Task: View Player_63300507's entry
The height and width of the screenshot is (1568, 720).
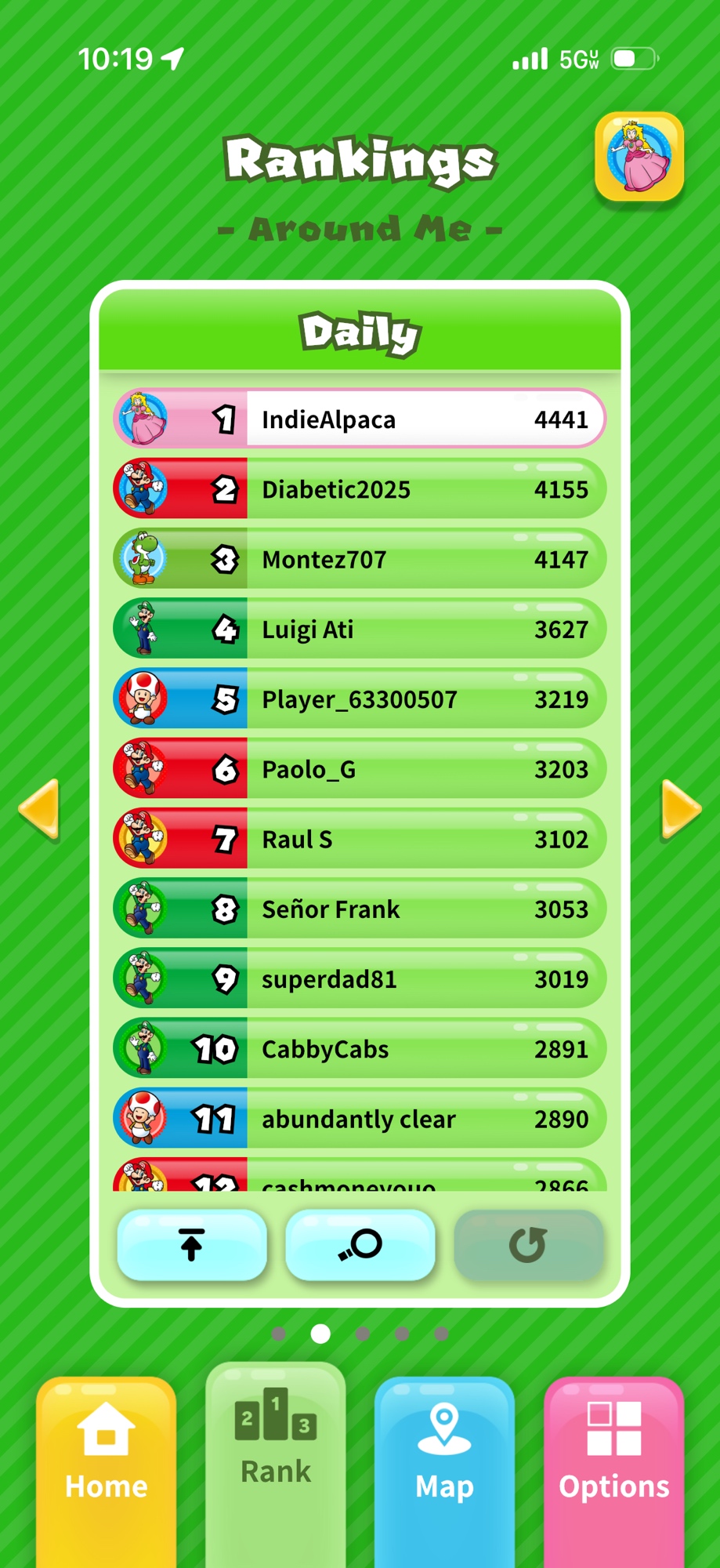Action: pyautogui.click(x=360, y=699)
